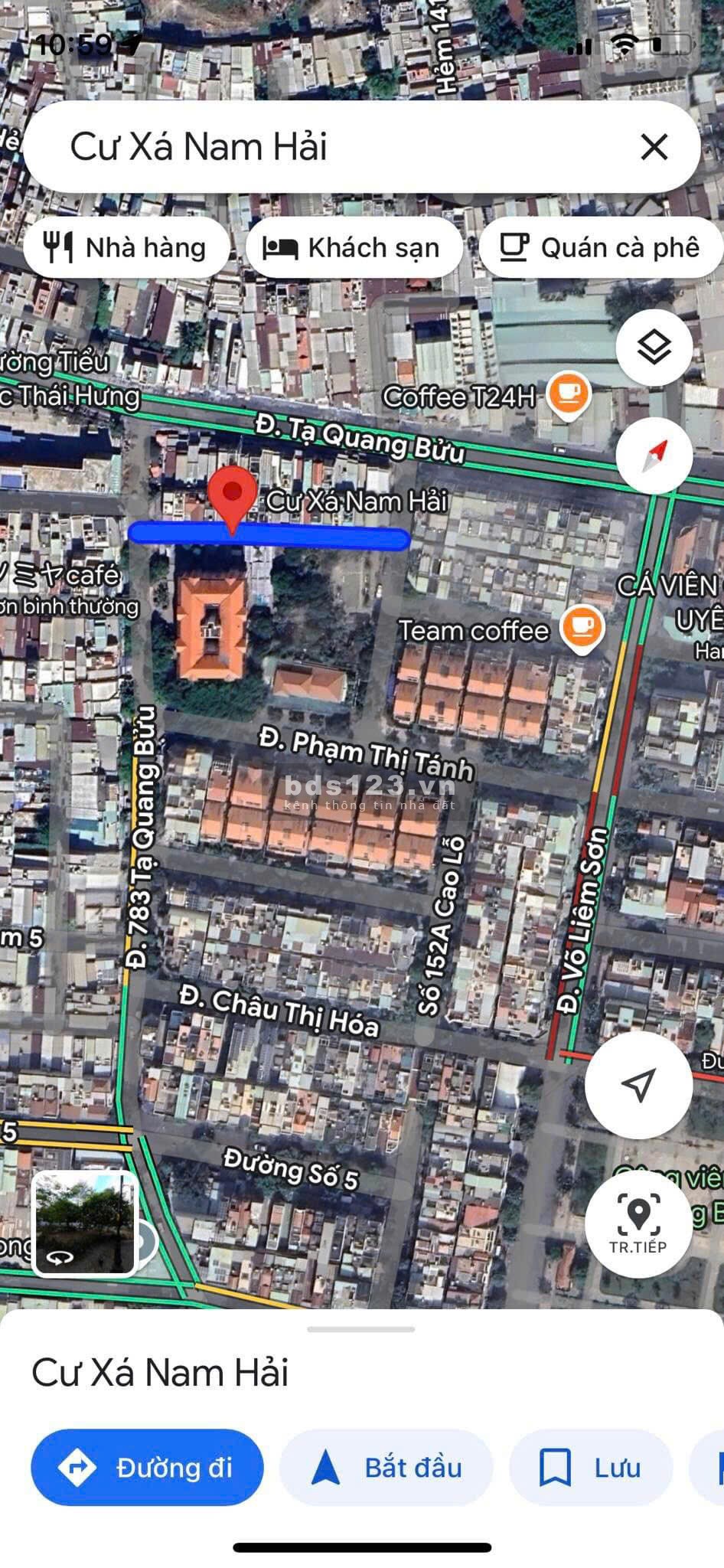Screen dimensions: 724x1568
Task: Open the map layers button
Action: point(654,348)
